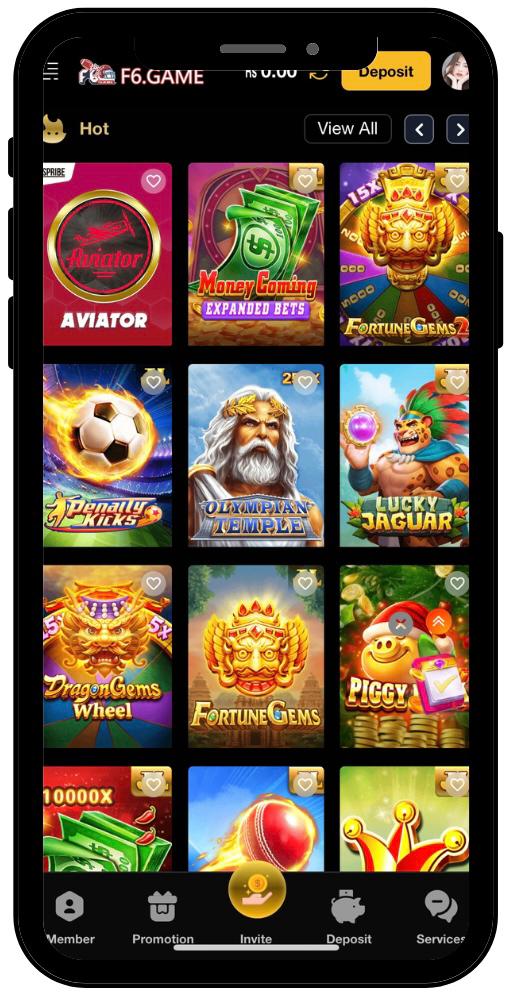The height and width of the screenshot is (1000, 511).
Task: Favorite the Money Coming game
Action: pyautogui.click(x=306, y=181)
